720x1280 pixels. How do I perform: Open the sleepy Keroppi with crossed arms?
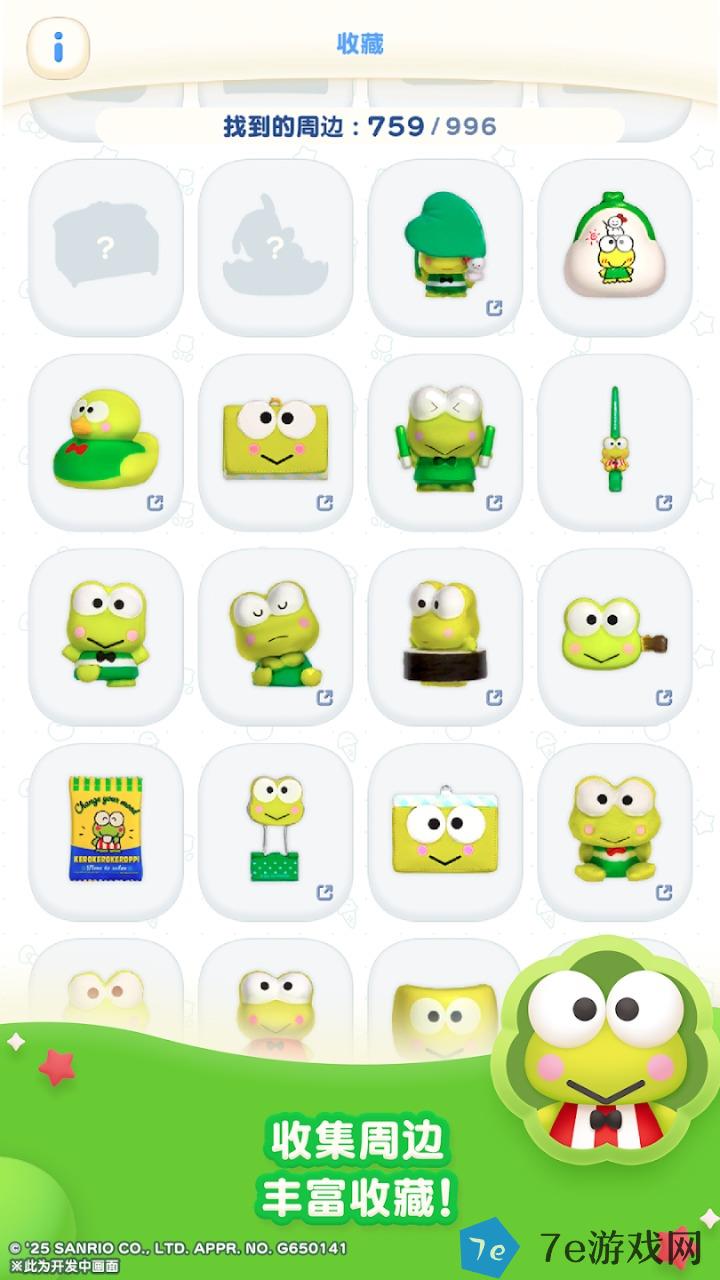275,636
